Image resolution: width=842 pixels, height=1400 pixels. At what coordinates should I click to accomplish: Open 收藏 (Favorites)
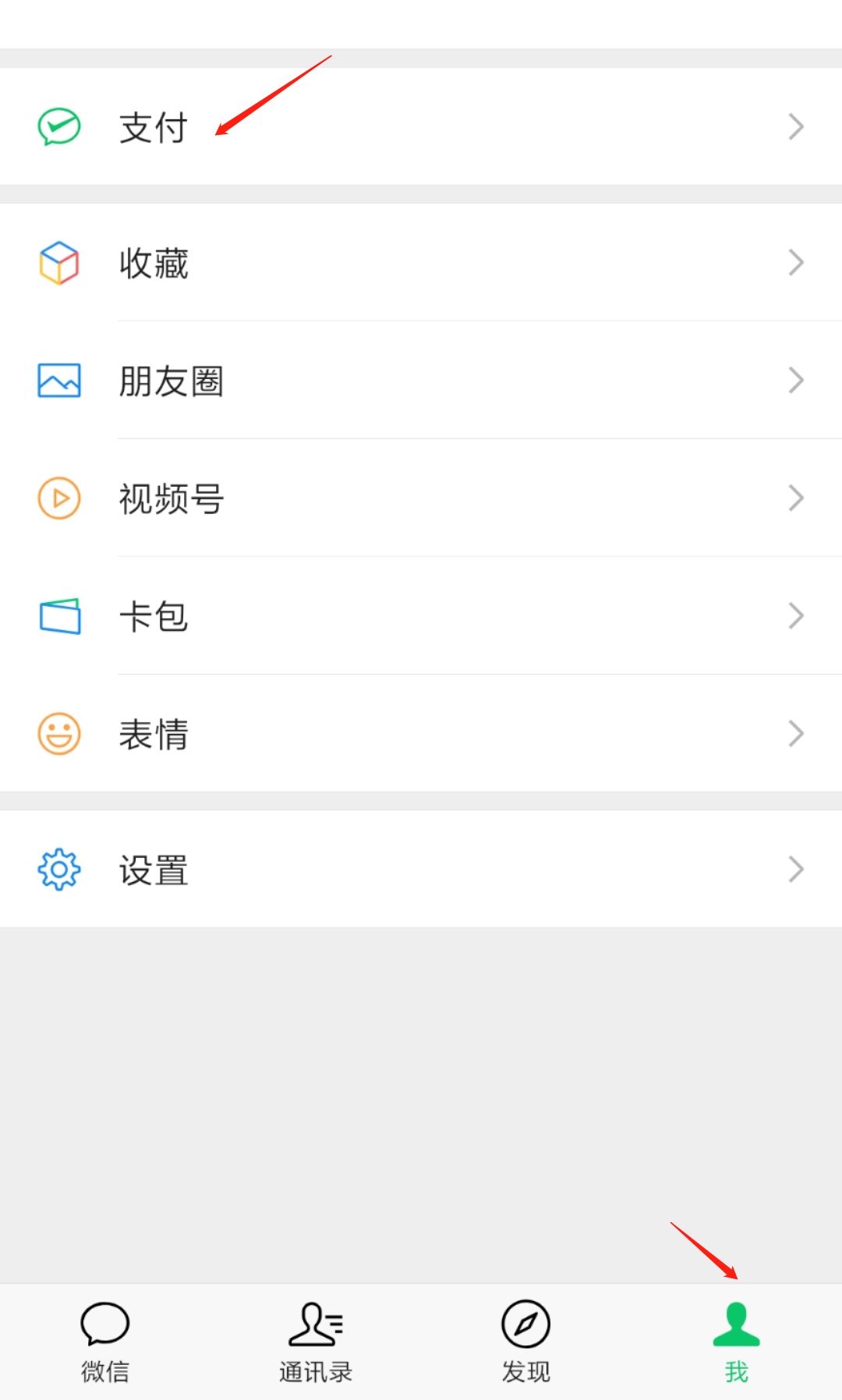click(x=421, y=263)
